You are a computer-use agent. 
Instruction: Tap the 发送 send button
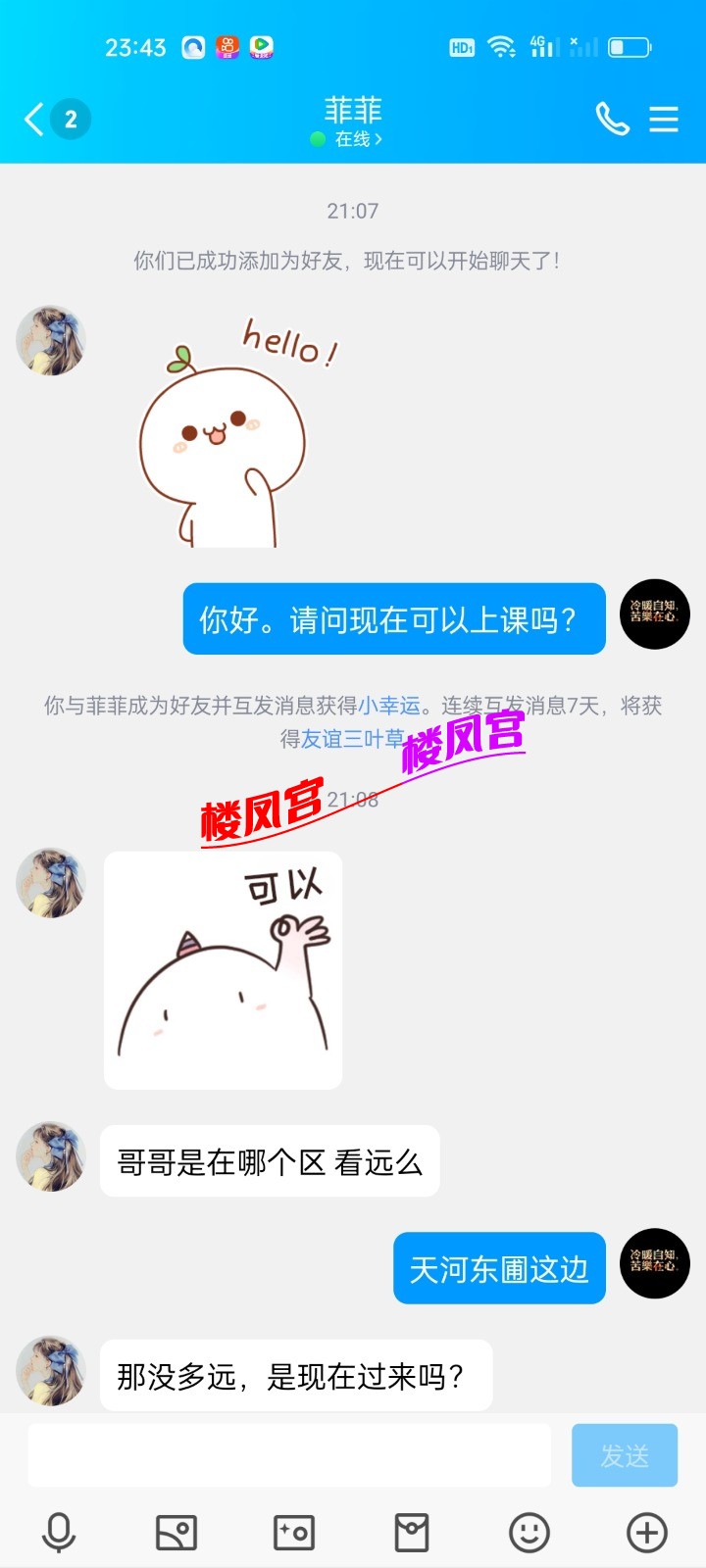[625, 1455]
